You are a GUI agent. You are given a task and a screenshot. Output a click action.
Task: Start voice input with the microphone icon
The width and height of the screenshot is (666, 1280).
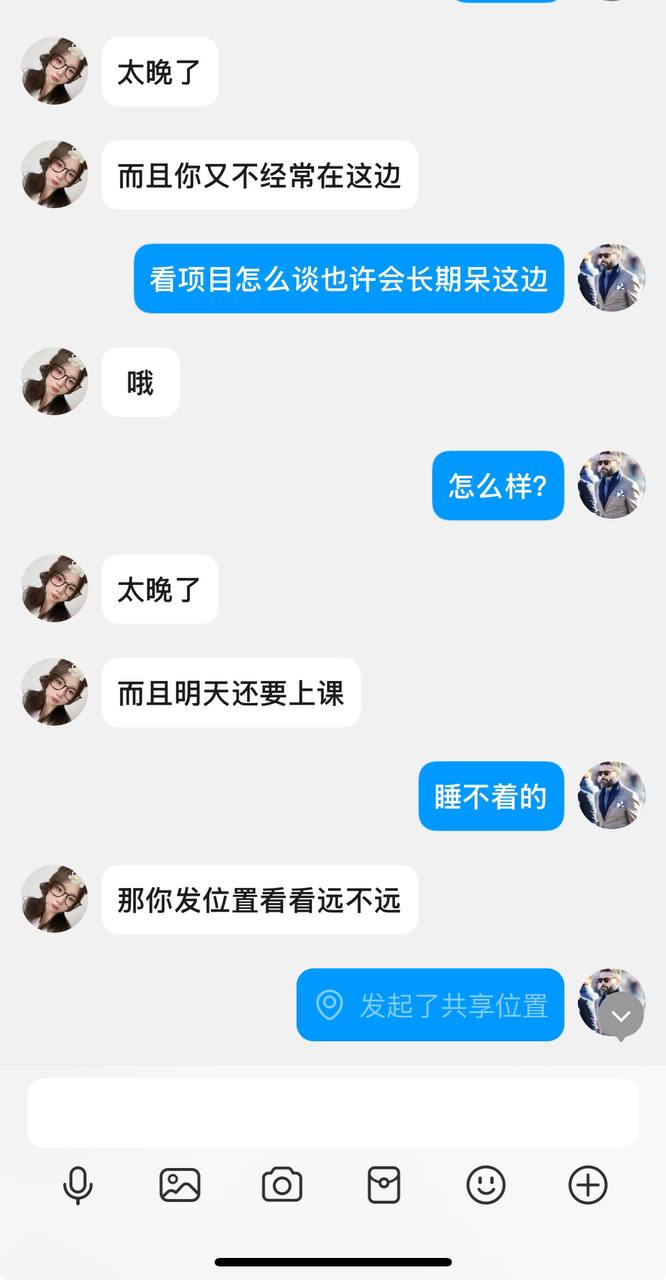77,1186
